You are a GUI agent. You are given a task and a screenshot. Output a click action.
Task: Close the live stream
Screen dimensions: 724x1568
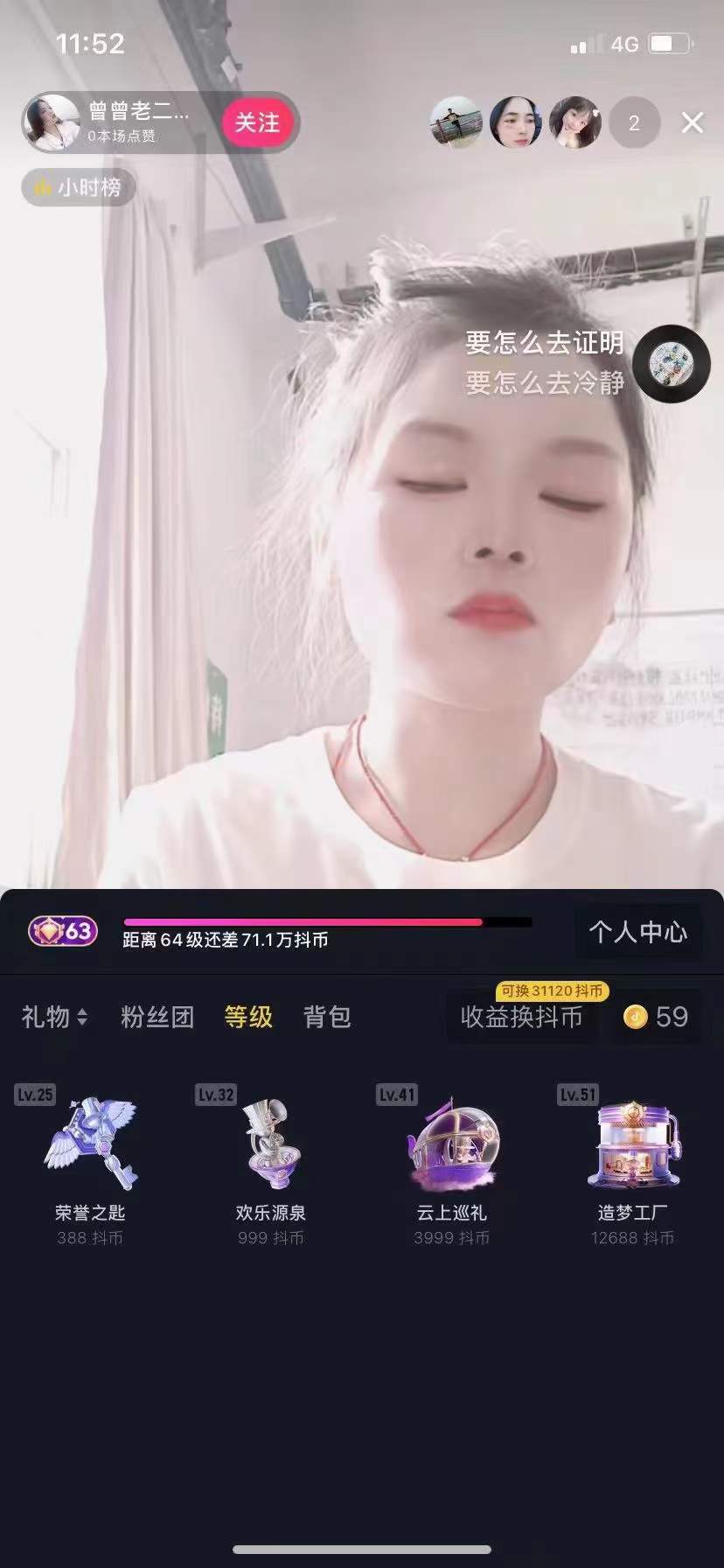(x=692, y=122)
